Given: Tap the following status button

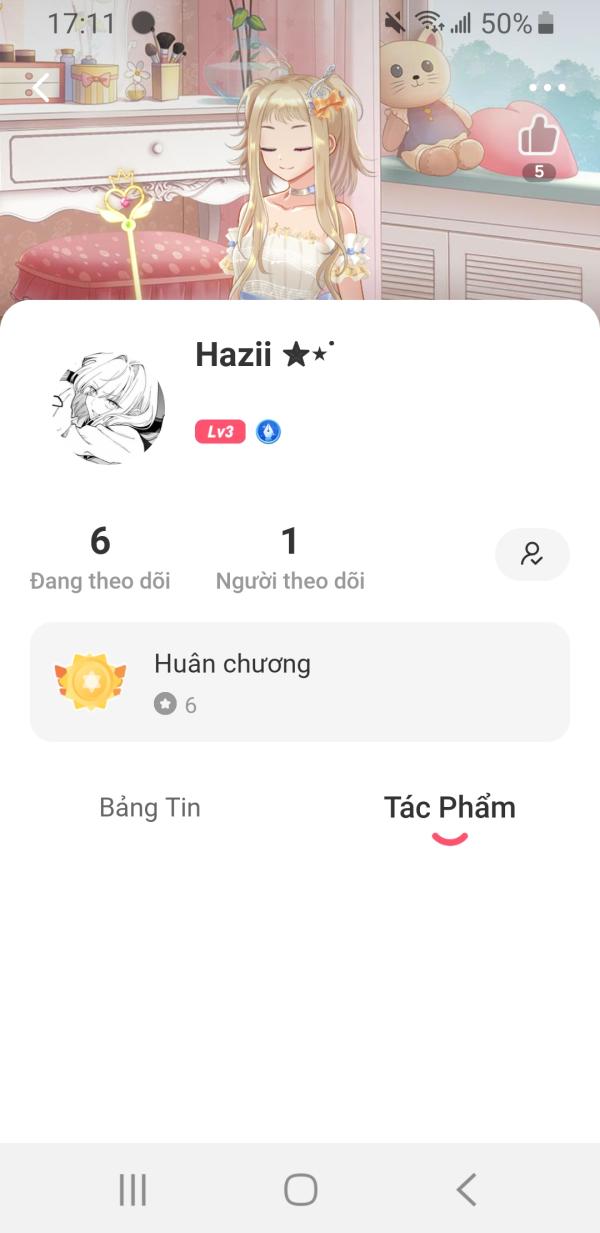Looking at the screenshot, I should [x=532, y=554].
